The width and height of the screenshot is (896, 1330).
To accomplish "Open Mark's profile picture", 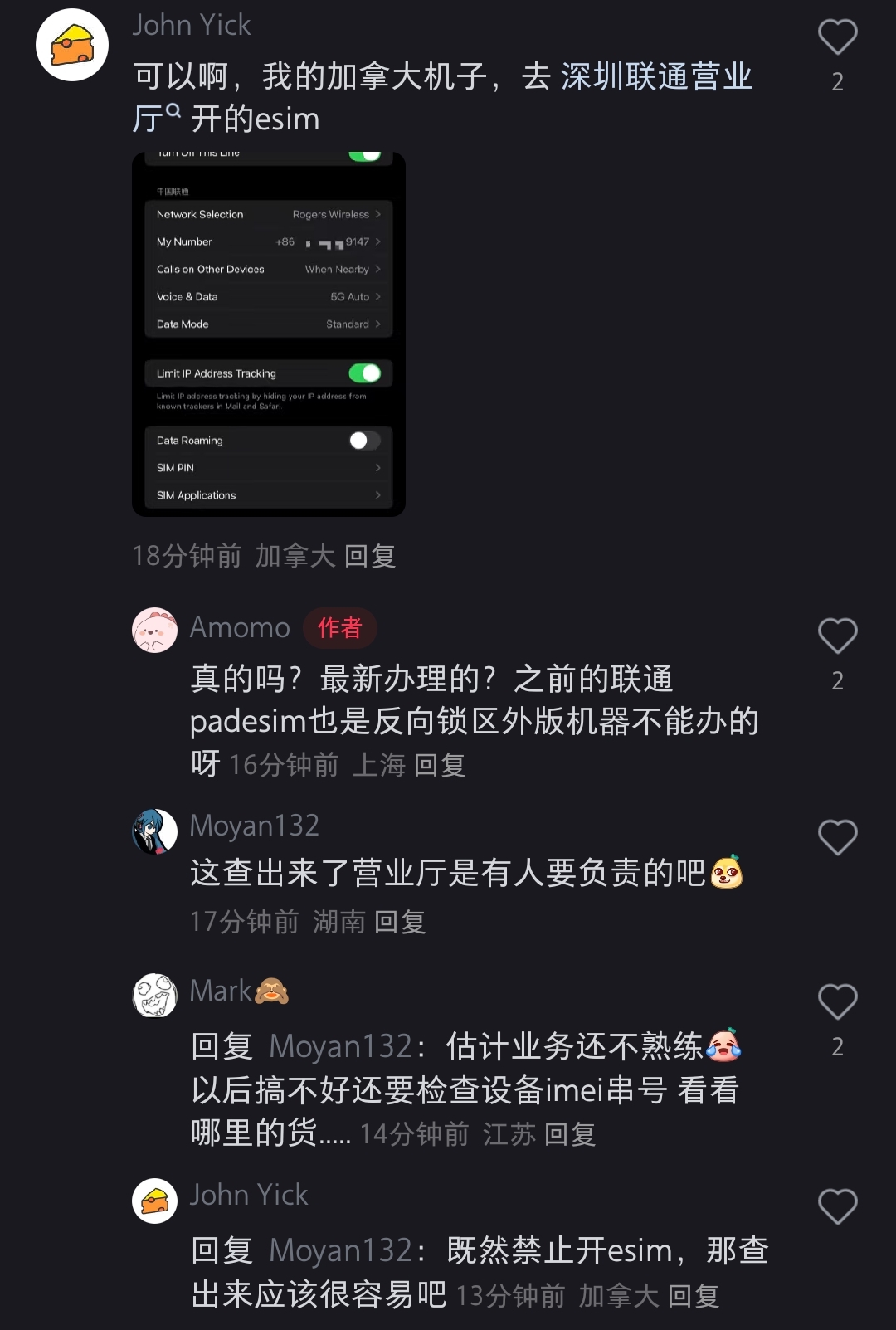I will 155,996.
